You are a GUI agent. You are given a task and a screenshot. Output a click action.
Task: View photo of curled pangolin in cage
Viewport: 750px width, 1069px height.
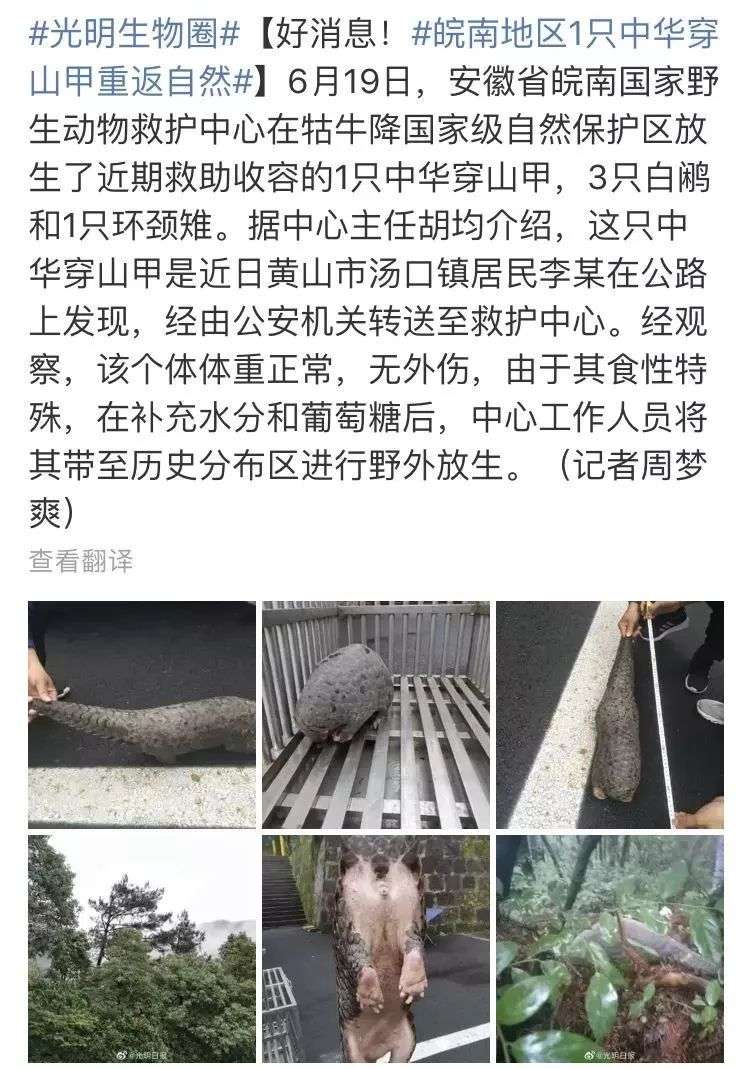point(376,714)
